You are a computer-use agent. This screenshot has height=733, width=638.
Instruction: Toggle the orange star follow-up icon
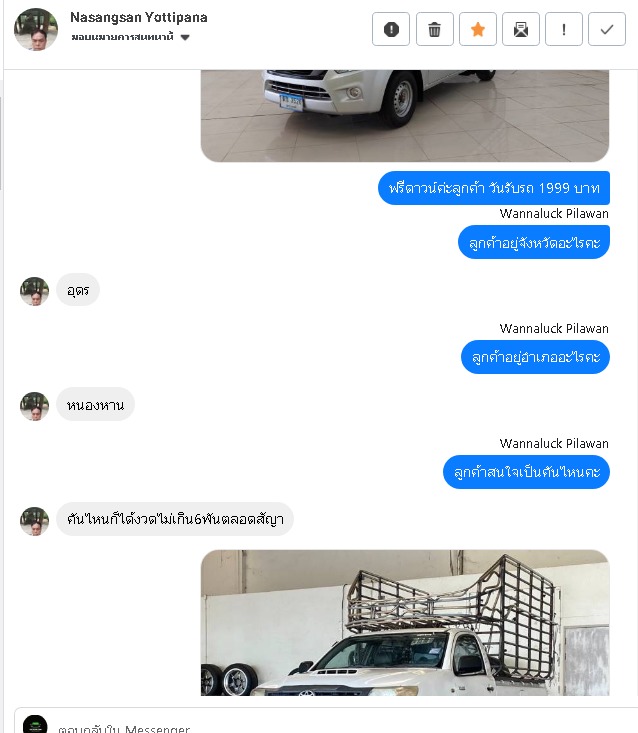(x=478, y=30)
